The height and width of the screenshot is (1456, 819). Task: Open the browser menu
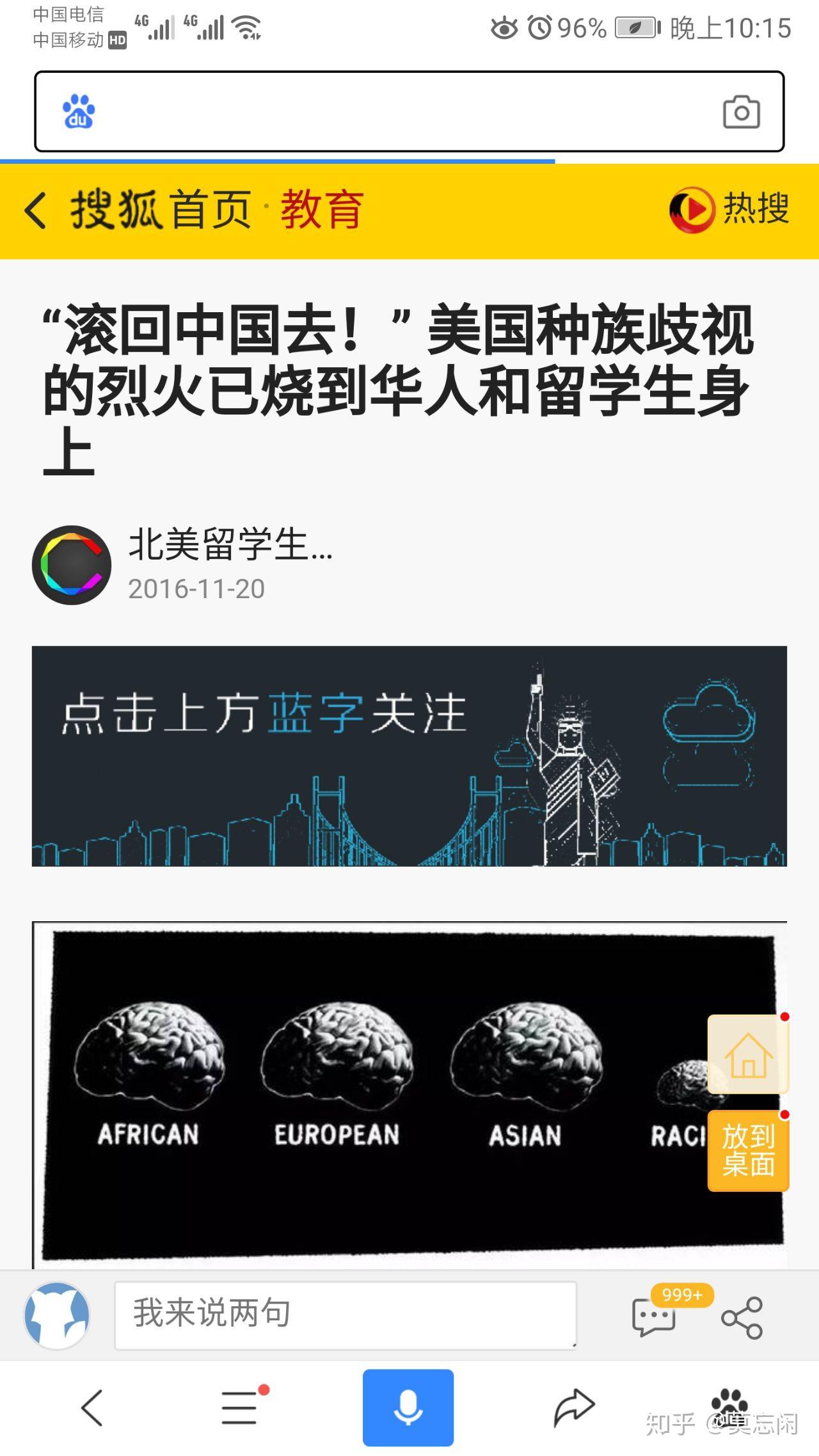[x=239, y=1407]
